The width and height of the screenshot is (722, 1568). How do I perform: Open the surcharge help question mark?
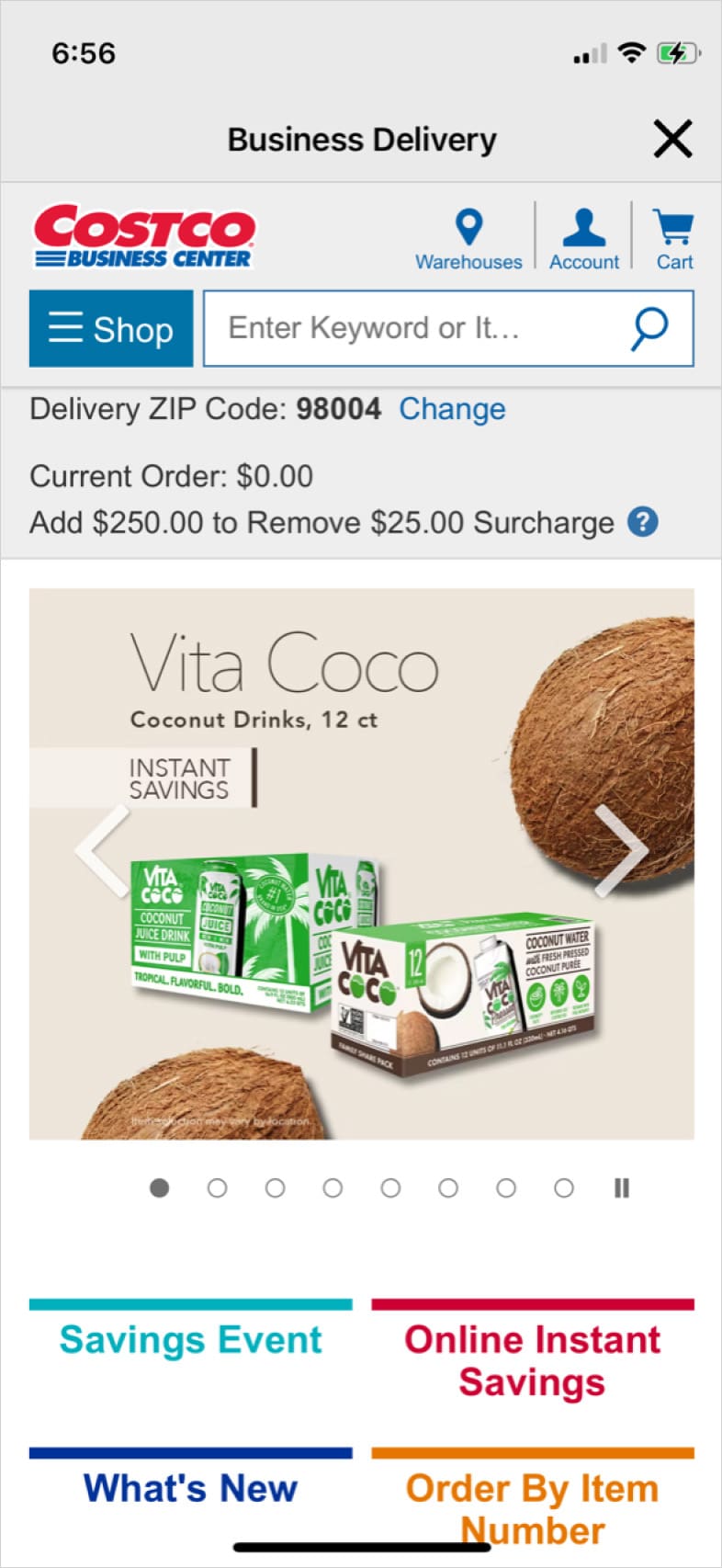[643, 523]
